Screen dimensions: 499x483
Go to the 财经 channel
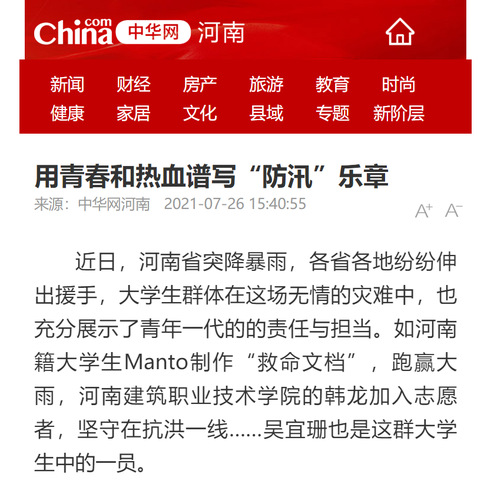click(x=133, y=84)
